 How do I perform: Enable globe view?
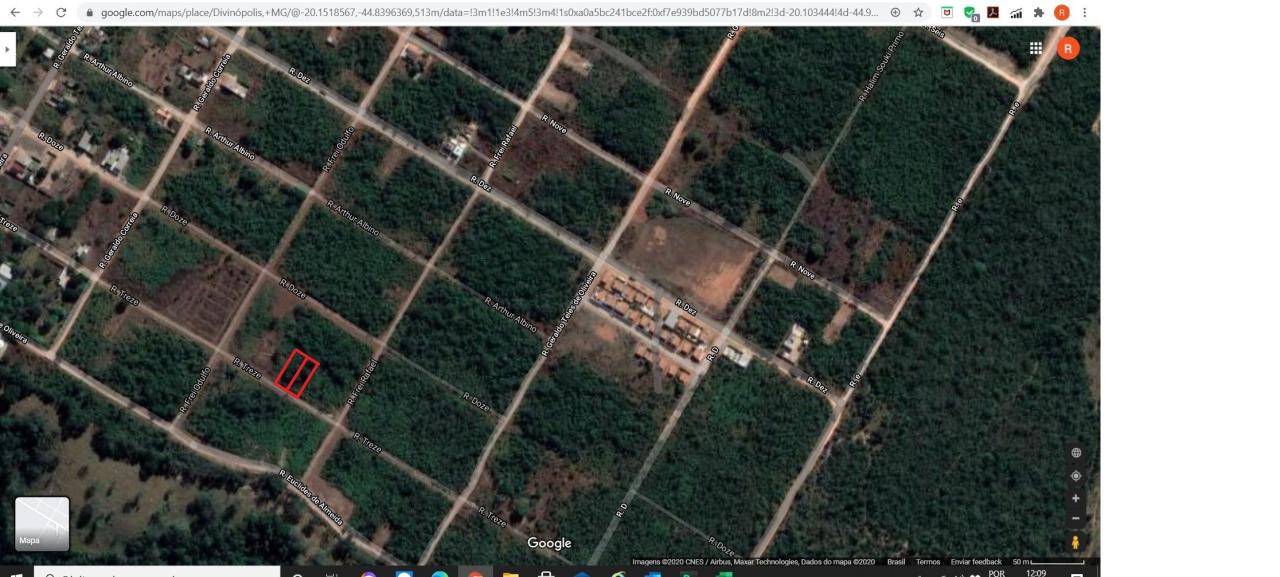[1076, 453]
